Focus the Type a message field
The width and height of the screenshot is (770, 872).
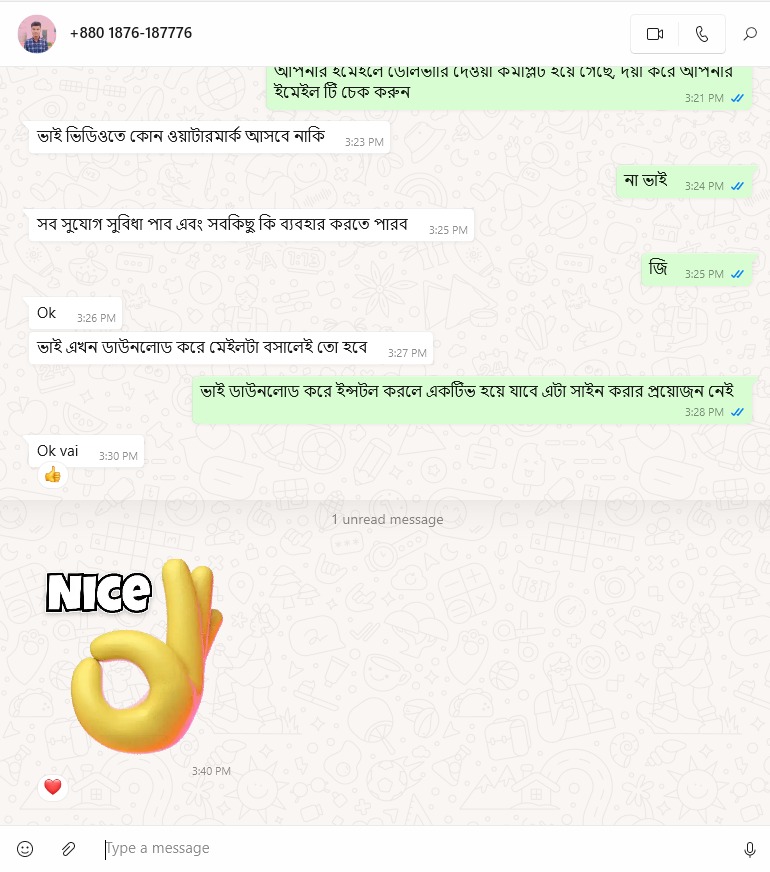coord(400,849)
